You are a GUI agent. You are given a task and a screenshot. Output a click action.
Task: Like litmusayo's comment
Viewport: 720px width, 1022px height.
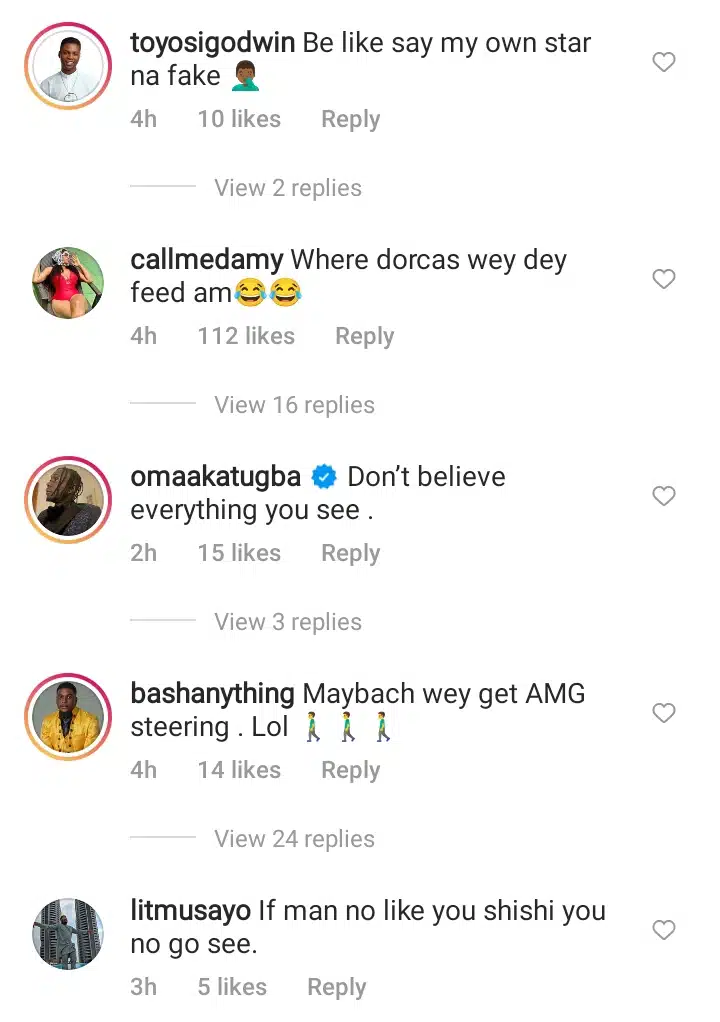click(664, 930)
